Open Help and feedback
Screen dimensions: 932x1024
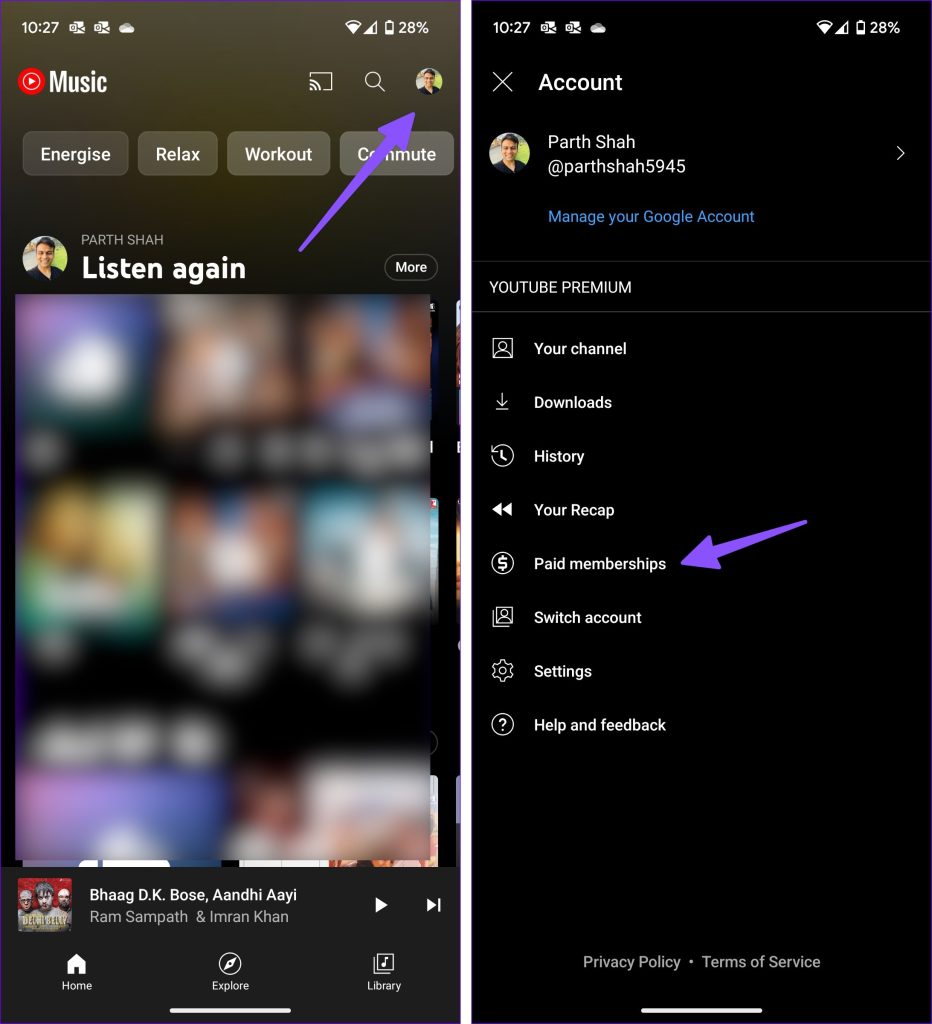tap(599, 725)
